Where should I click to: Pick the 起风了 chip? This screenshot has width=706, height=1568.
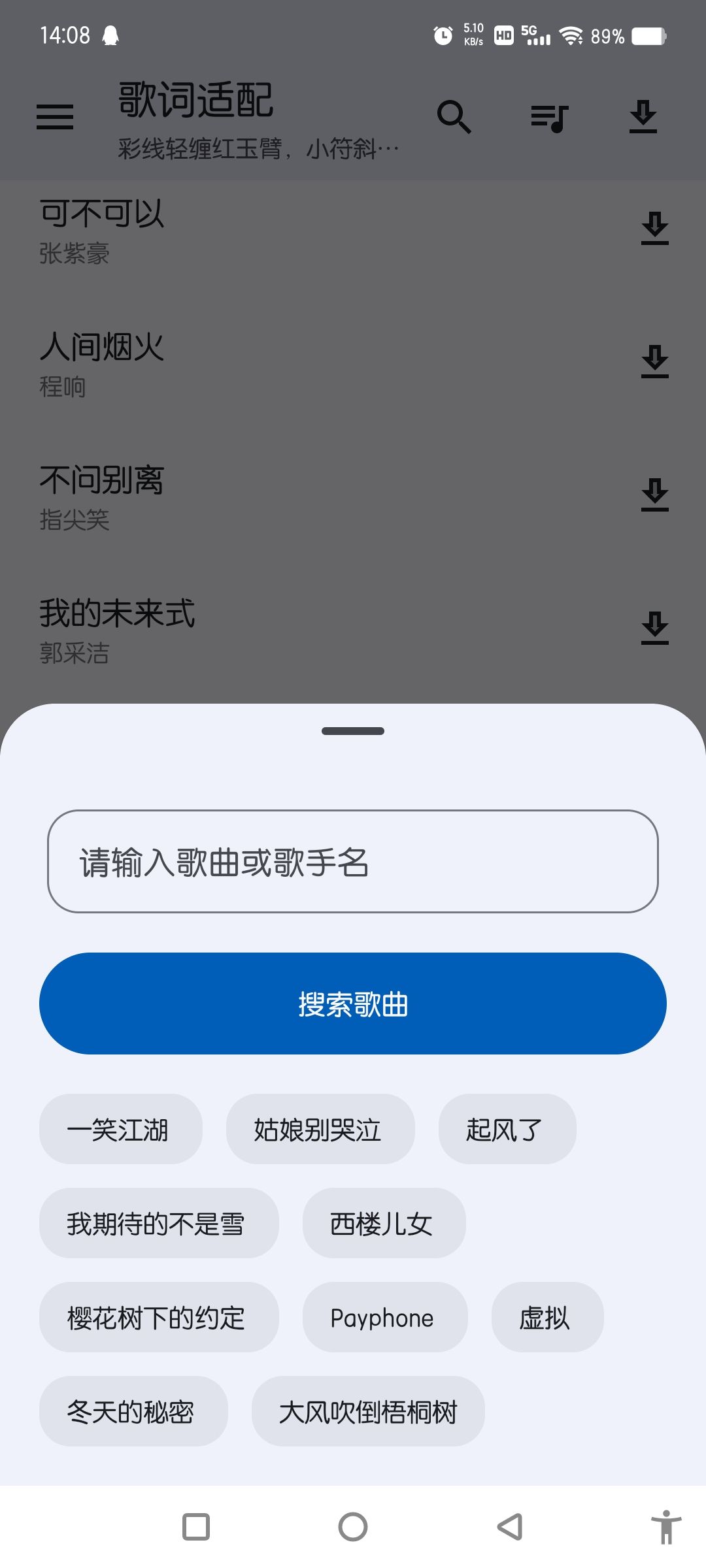click(507, 1129)
